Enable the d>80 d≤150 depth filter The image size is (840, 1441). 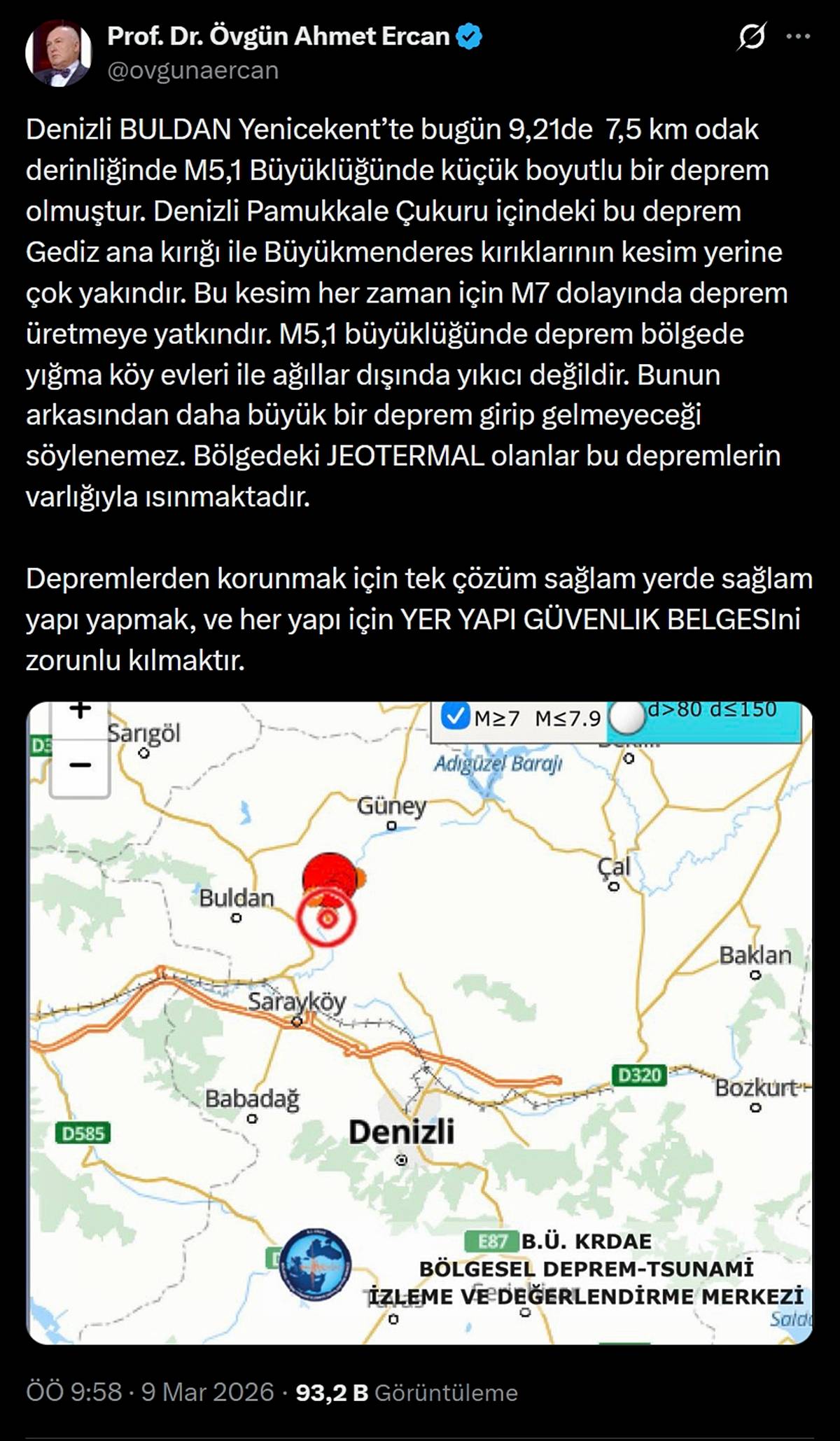(x=628, y=718)
